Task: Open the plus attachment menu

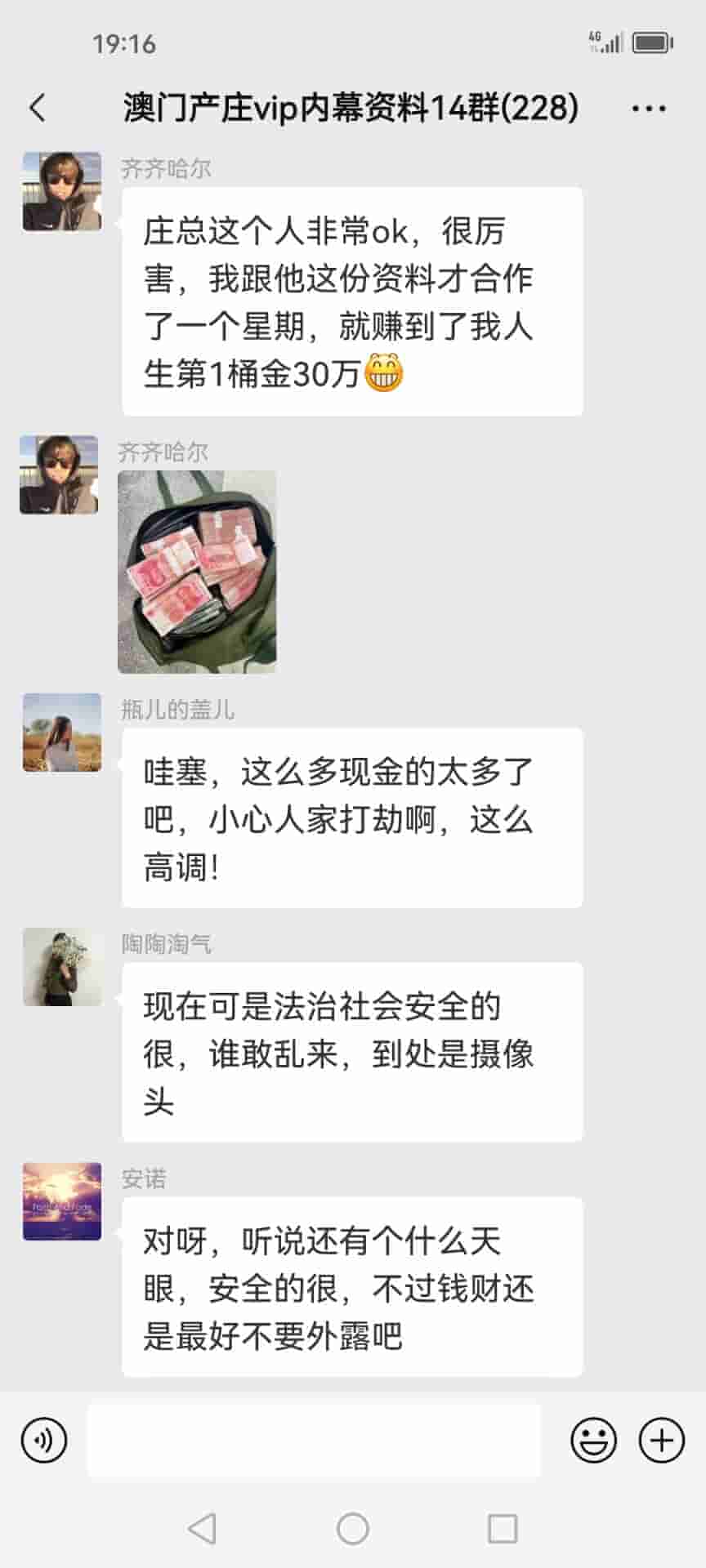Action: 661,1440
